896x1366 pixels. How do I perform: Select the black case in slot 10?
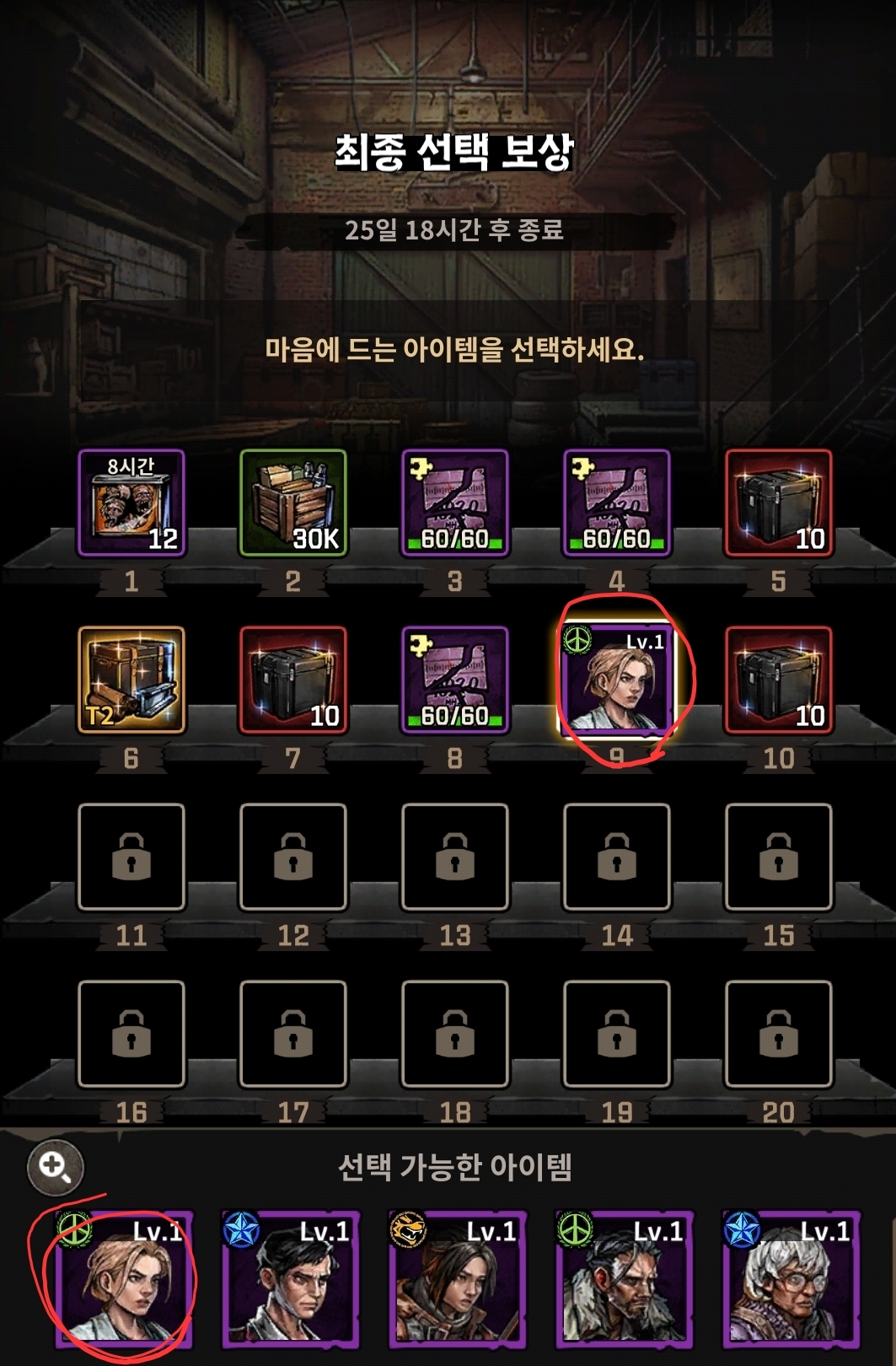[779, 680]
